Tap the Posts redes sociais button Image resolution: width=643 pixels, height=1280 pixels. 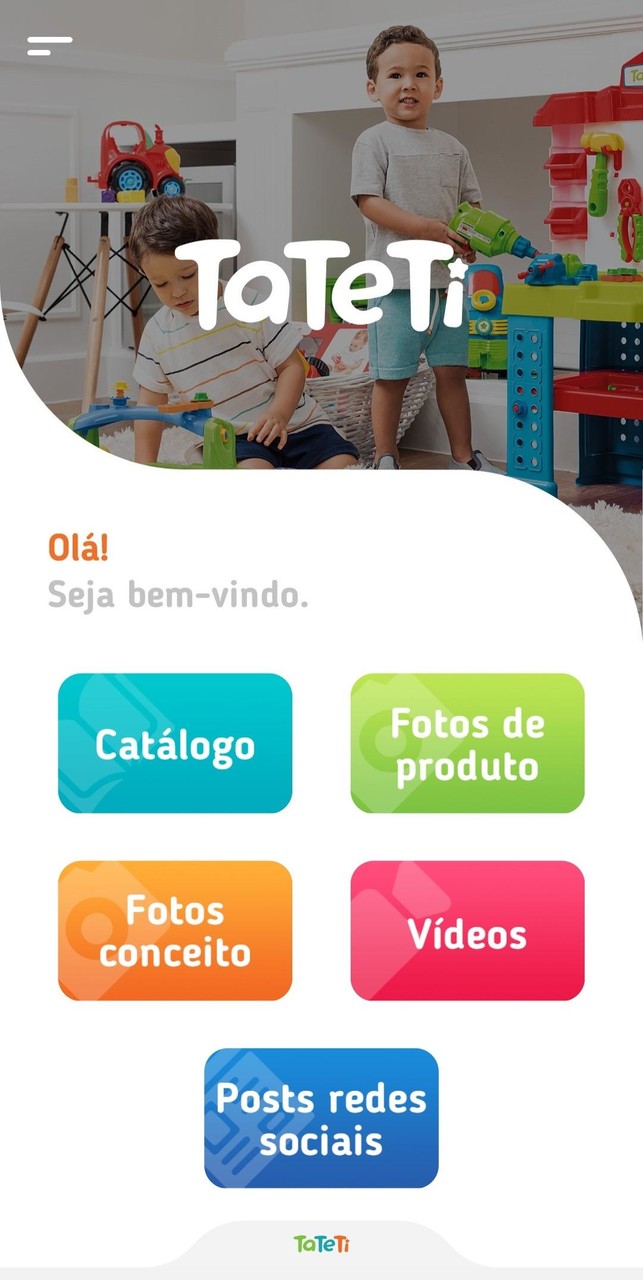(321, 1117)
